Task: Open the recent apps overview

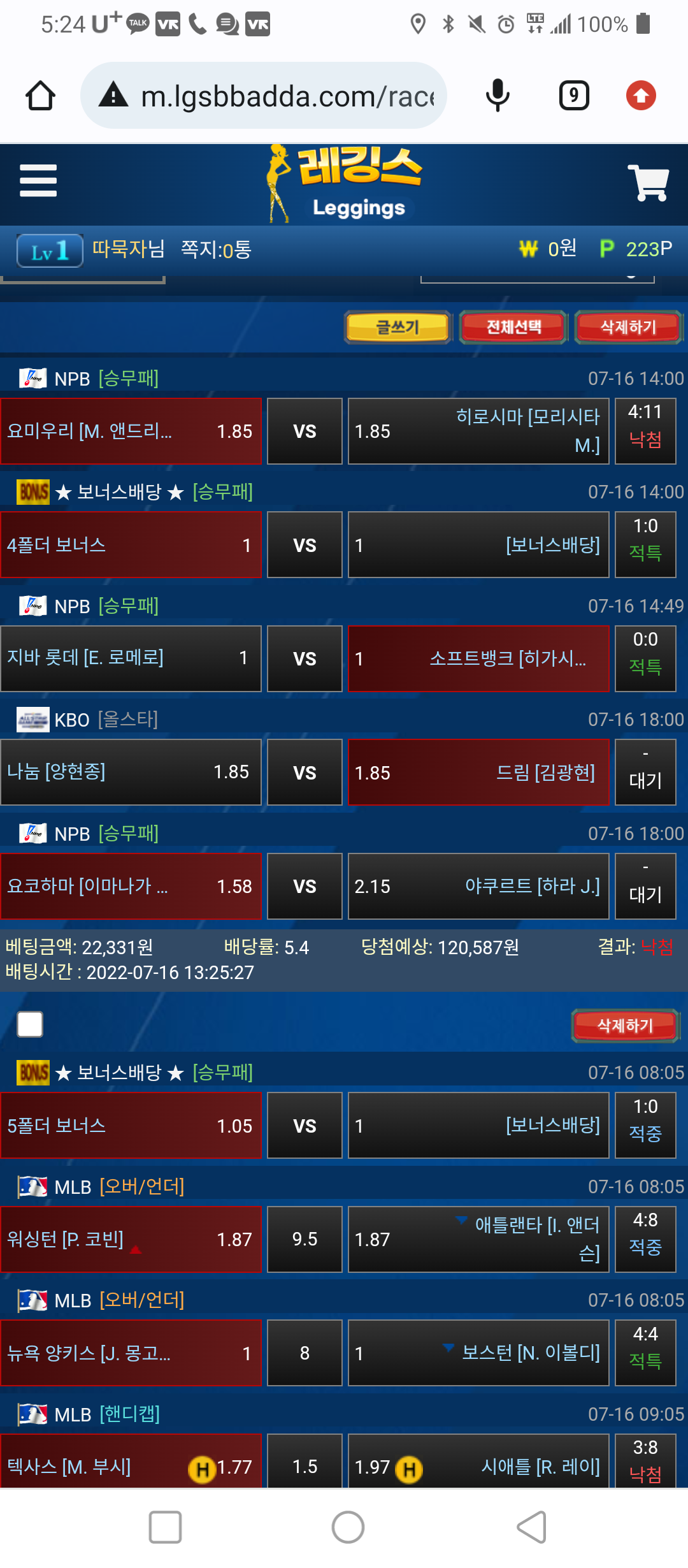Action: coord(165,1527)
